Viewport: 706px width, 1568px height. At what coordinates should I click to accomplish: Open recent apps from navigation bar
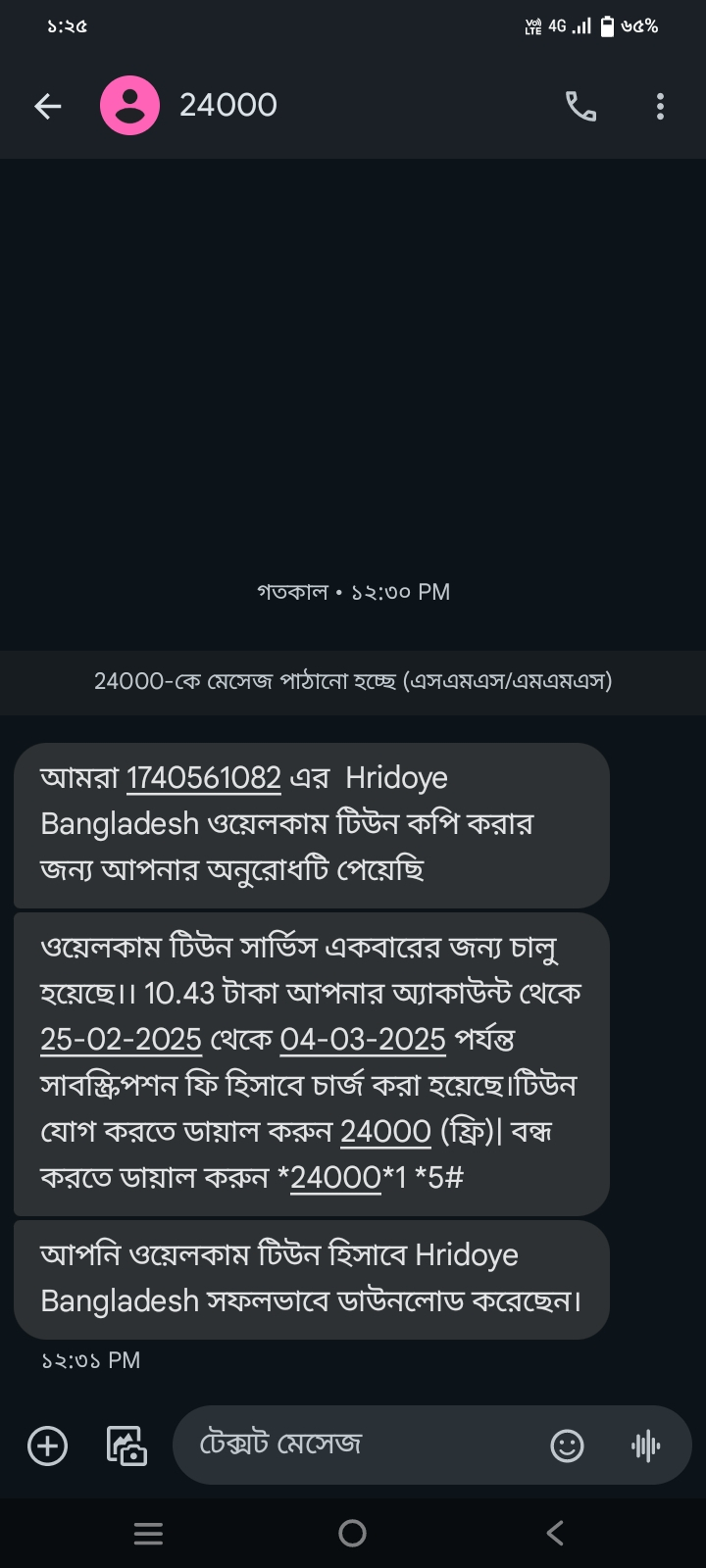(148, 1533)
